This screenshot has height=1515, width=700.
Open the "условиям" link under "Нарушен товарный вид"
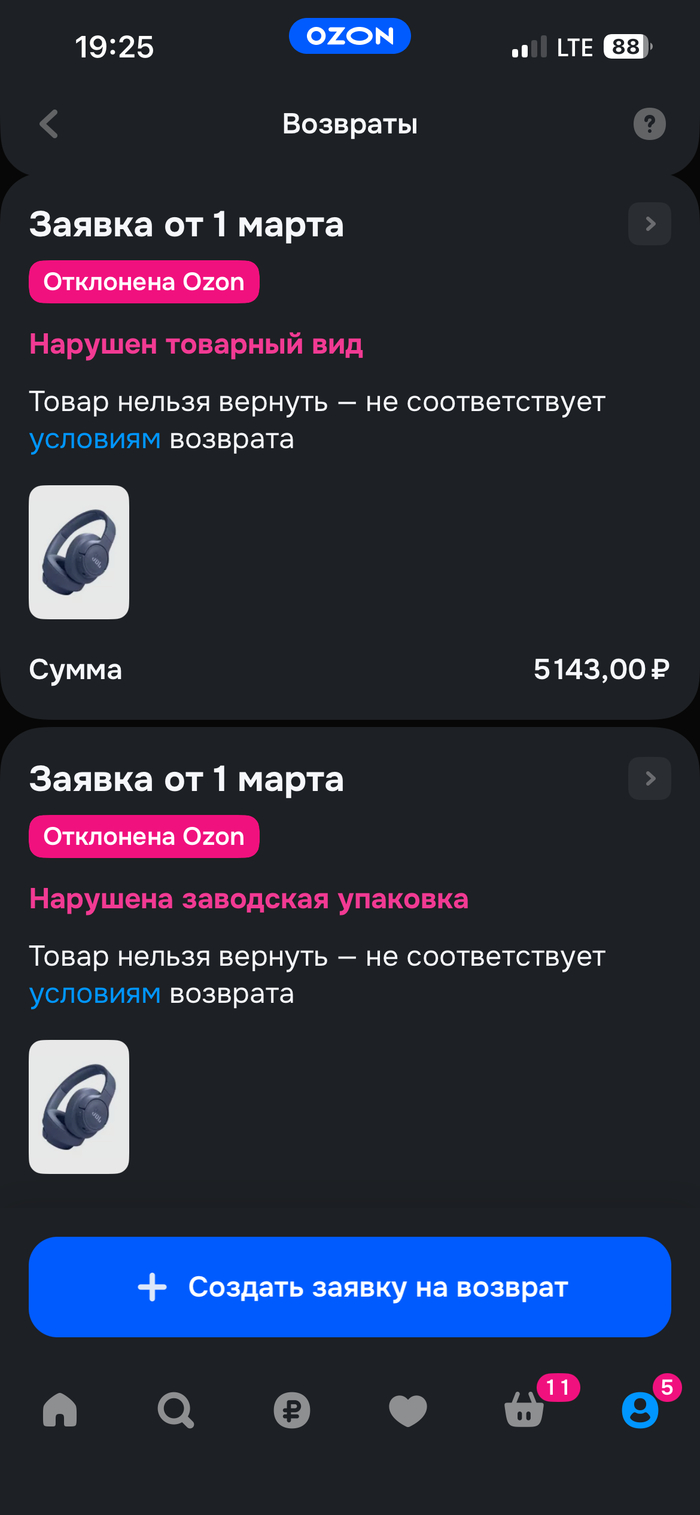pos(95,439)
